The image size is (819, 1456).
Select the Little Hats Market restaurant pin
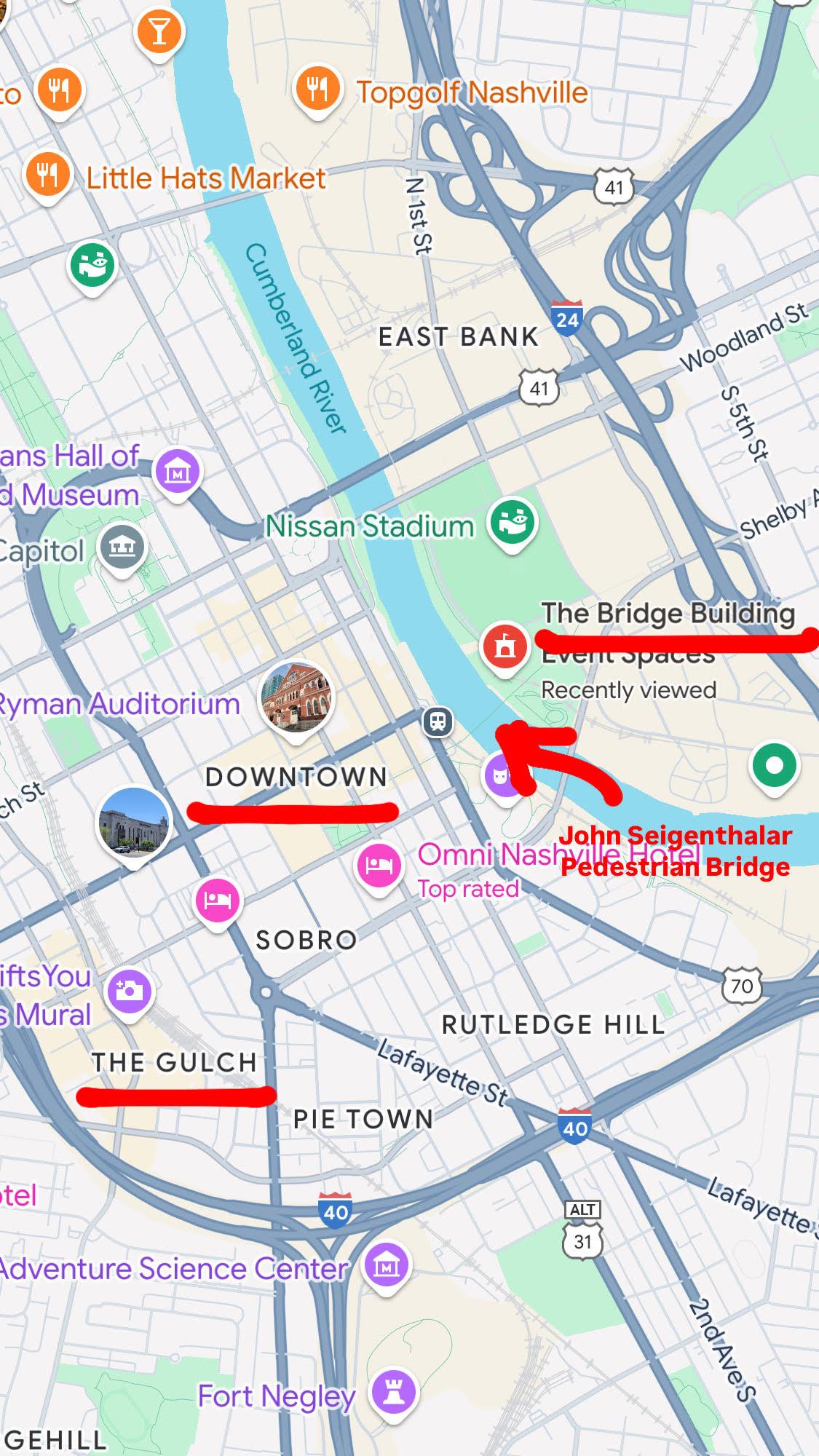click(x=47, y=175)
